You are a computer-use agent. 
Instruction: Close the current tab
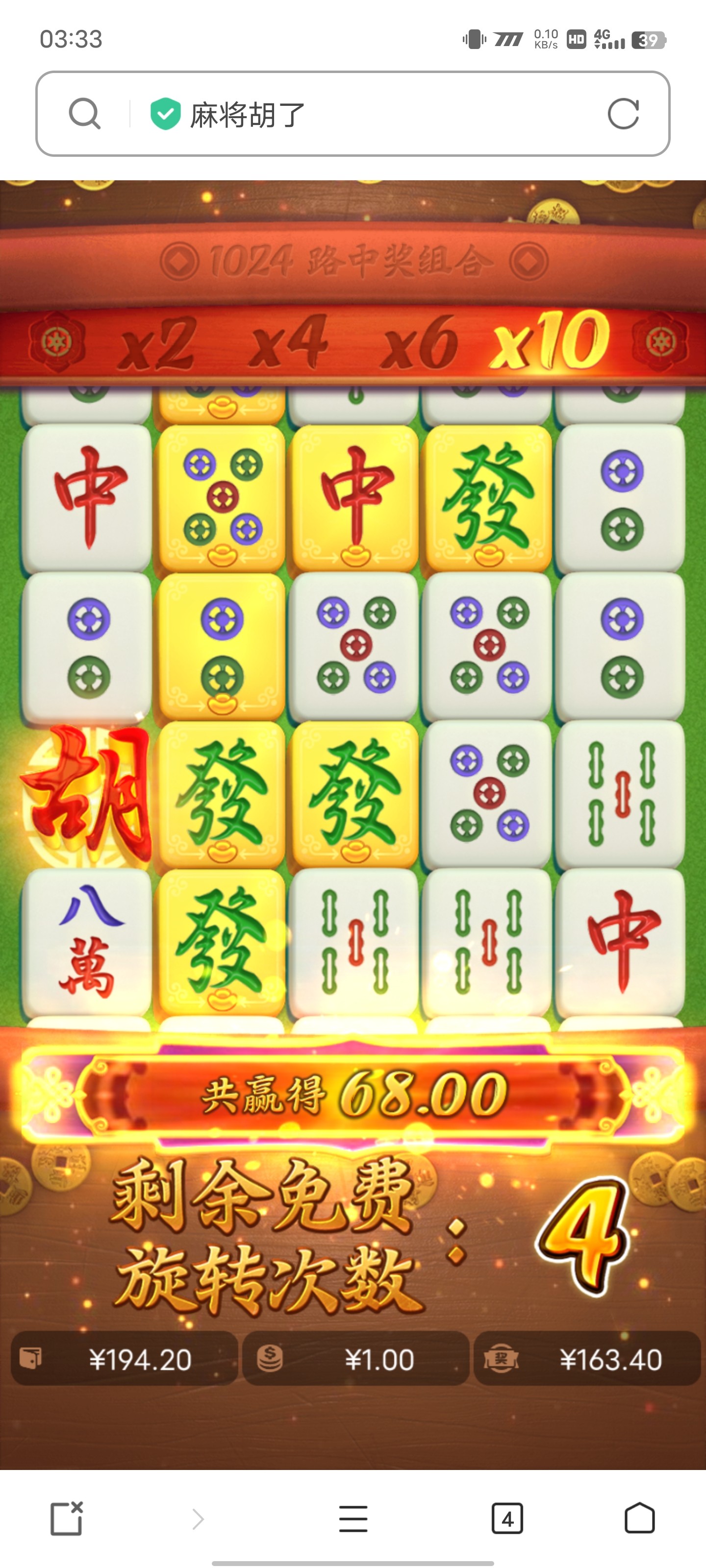tap(66, 1519)
